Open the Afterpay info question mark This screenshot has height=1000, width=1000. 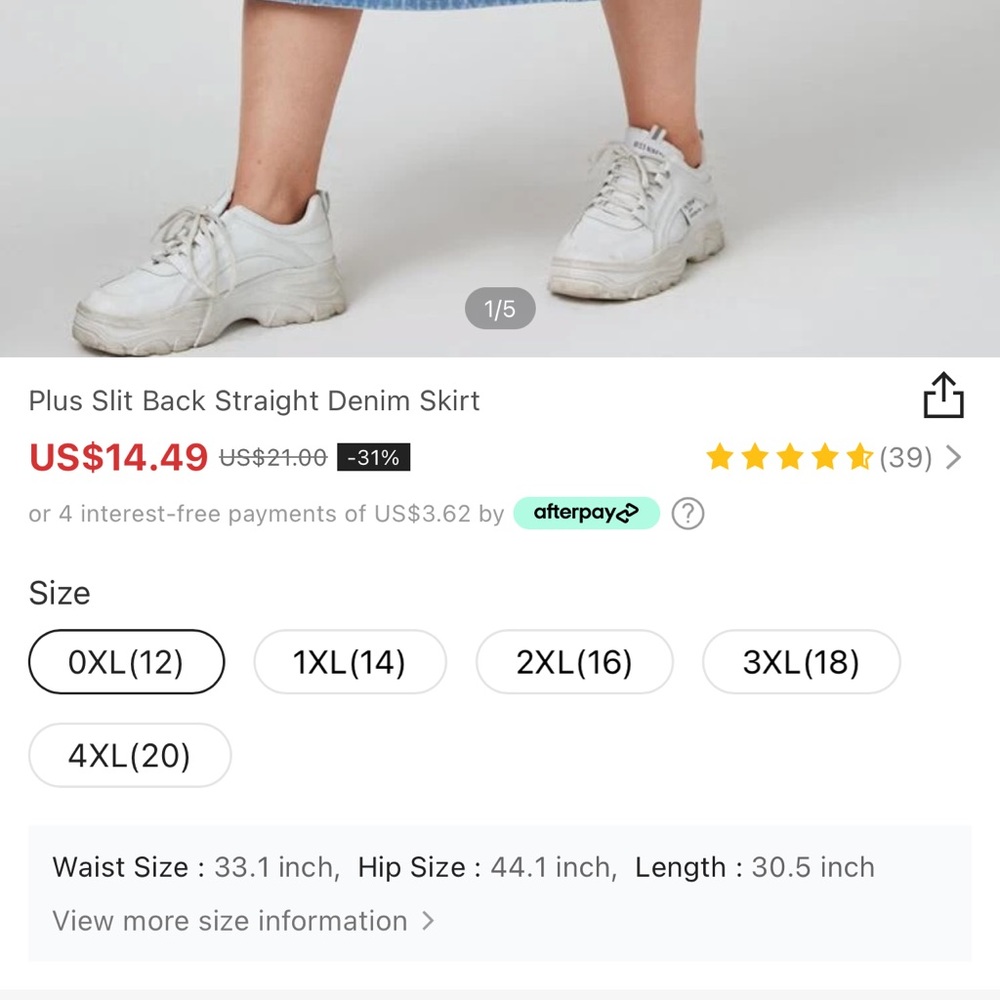coord(687,514)
